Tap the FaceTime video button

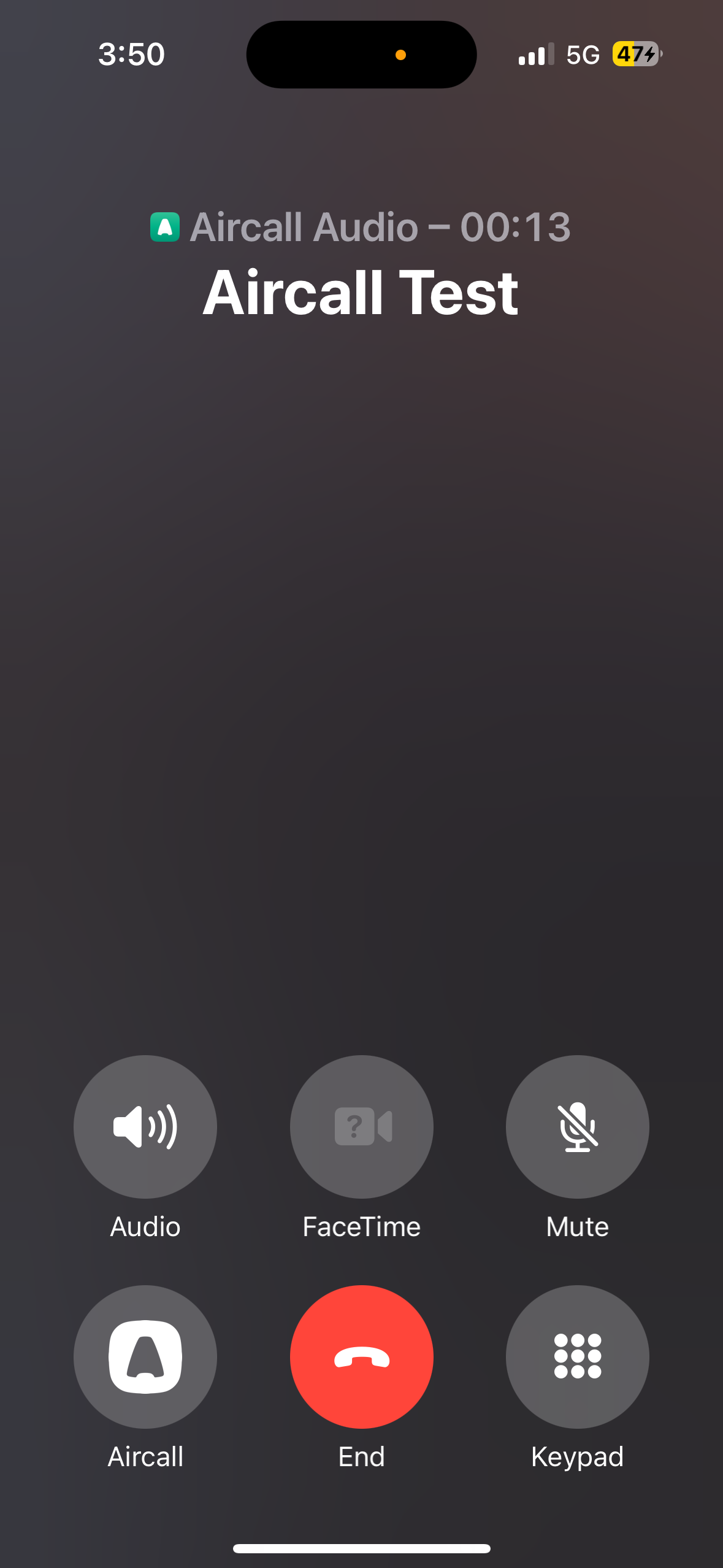(x=361, y=1126)
